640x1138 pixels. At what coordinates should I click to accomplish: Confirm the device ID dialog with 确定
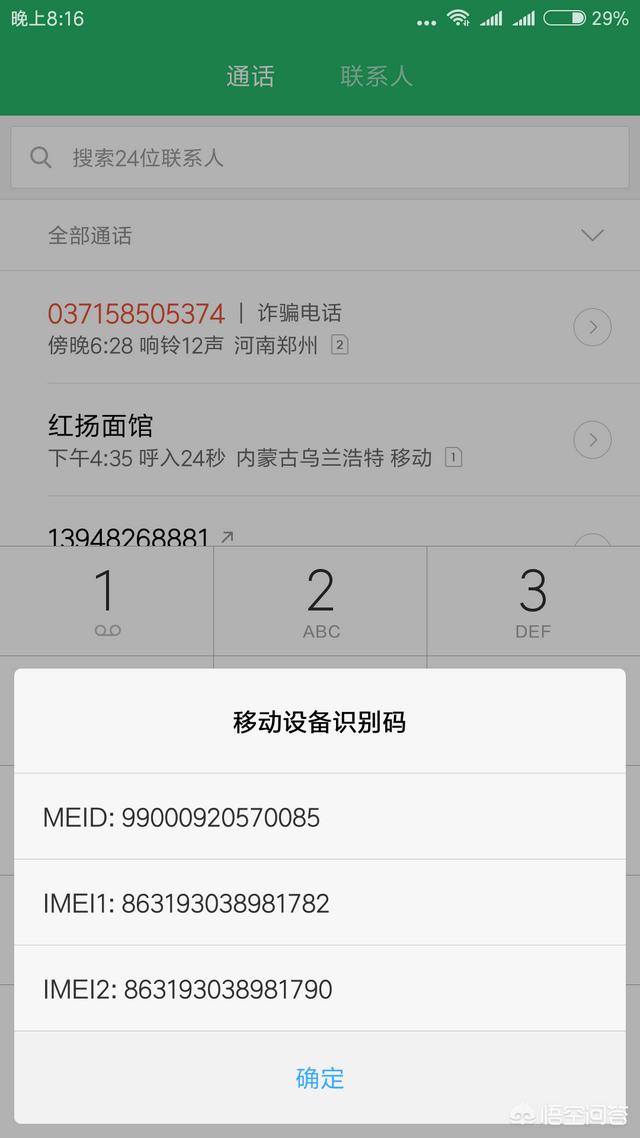click(319, 1077)
